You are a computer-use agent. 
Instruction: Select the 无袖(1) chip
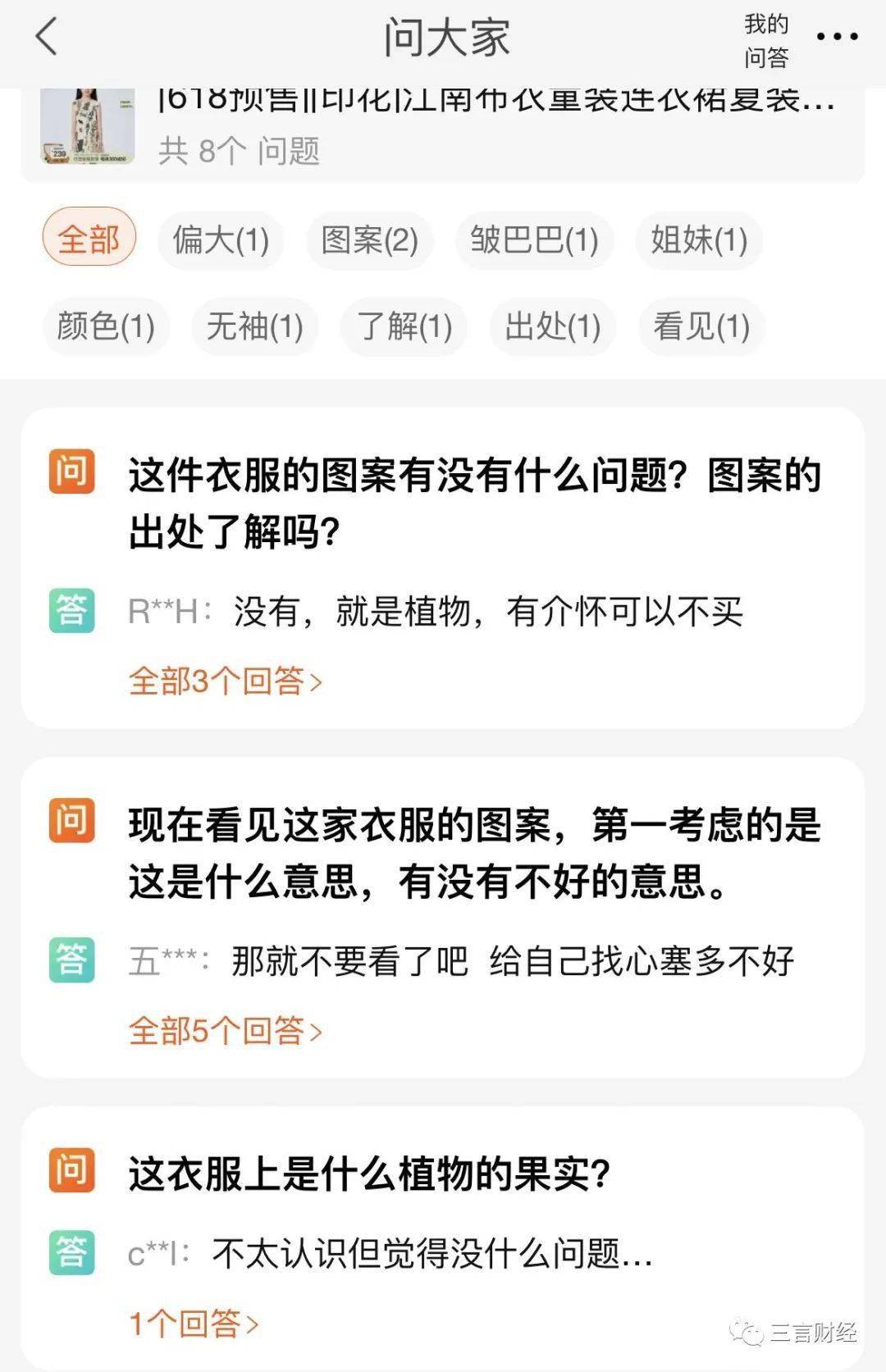(x=254, y=326)
